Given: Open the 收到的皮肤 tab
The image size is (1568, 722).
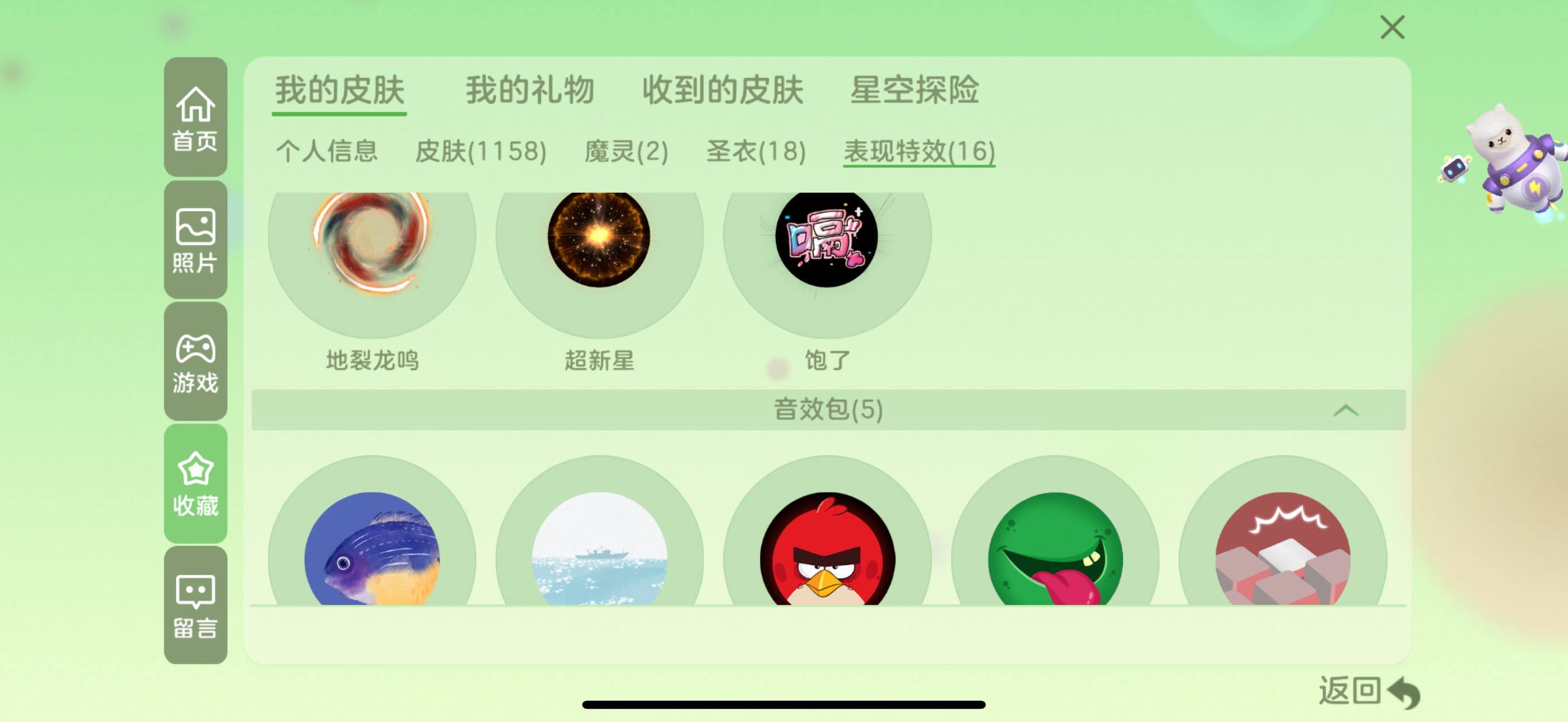Looking at the screenshot, I should [722, 90].
